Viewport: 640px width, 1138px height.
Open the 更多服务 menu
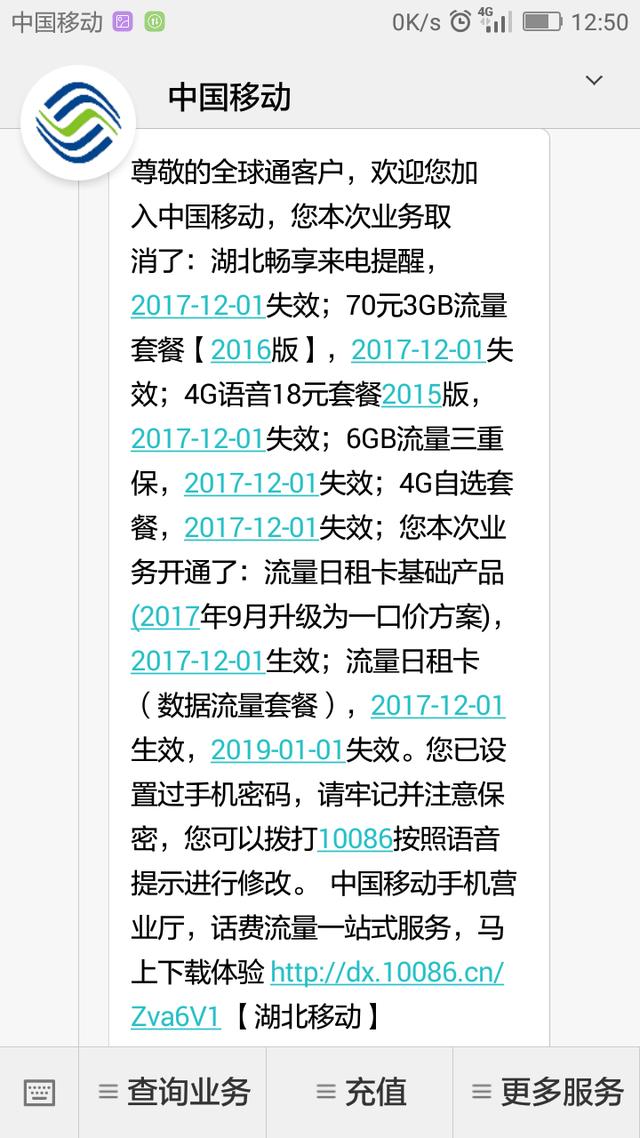547,1092
